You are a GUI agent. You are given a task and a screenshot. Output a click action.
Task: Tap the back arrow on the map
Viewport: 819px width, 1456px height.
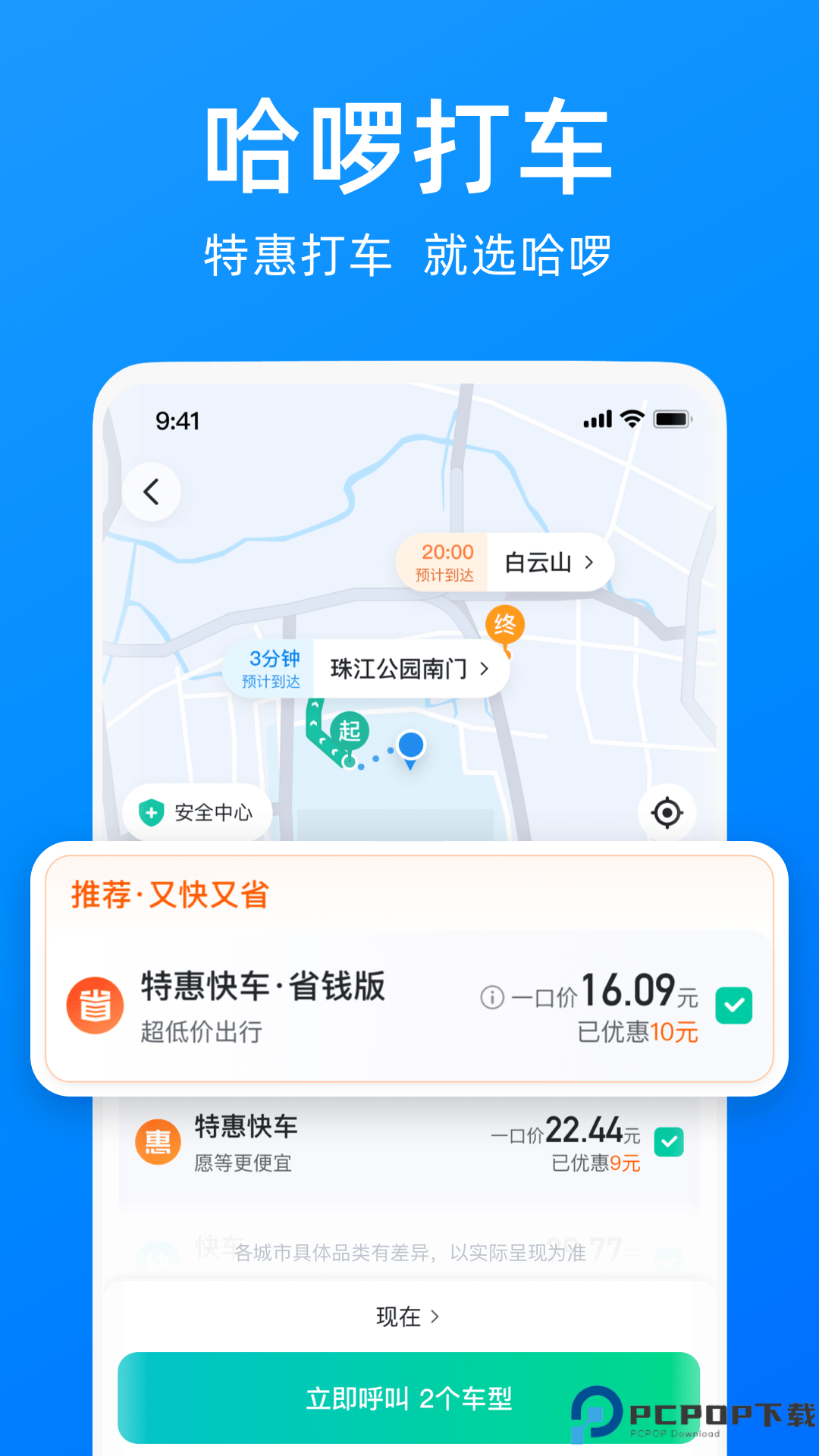point(152,491)
